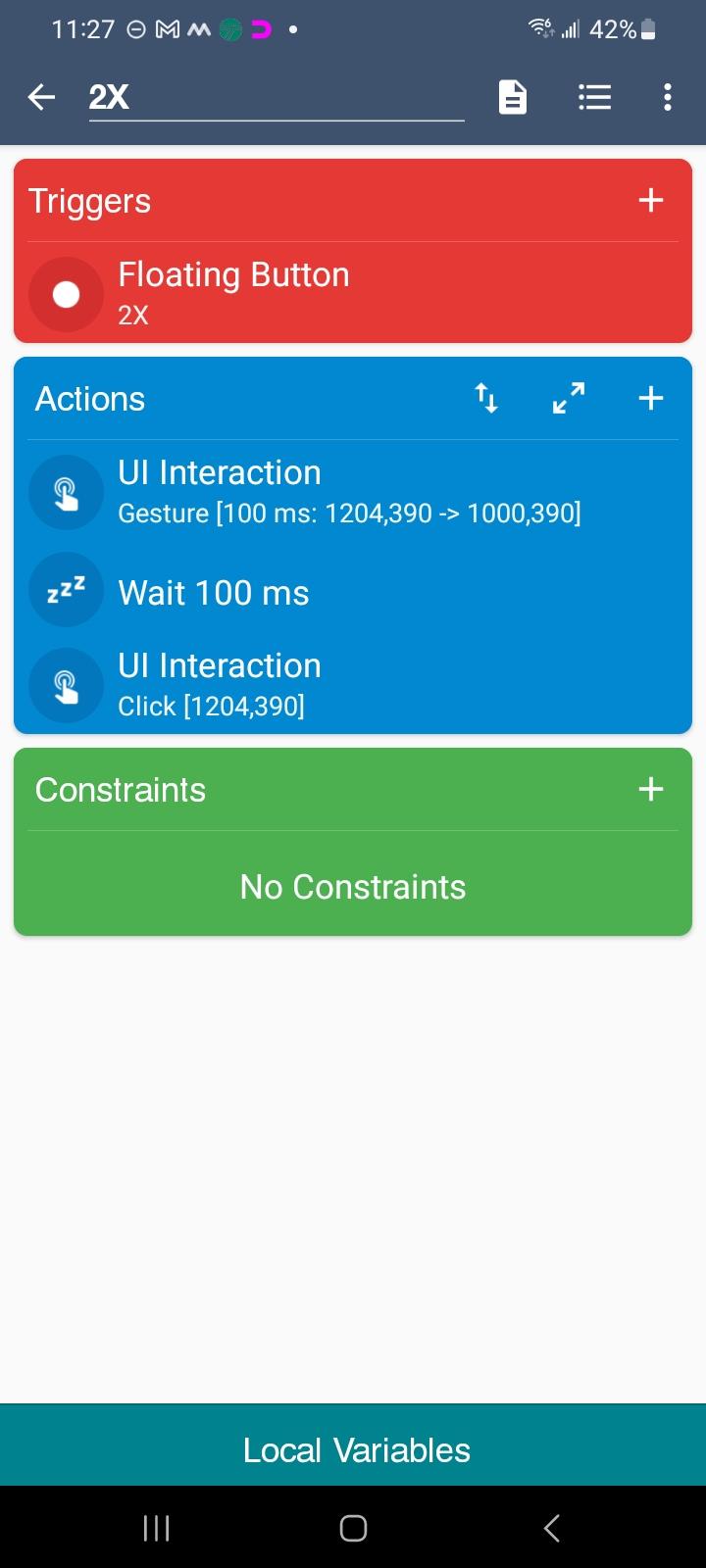Select the Floating Button trigger icon
The image size is (706, 1568).
tap(66, 293)
